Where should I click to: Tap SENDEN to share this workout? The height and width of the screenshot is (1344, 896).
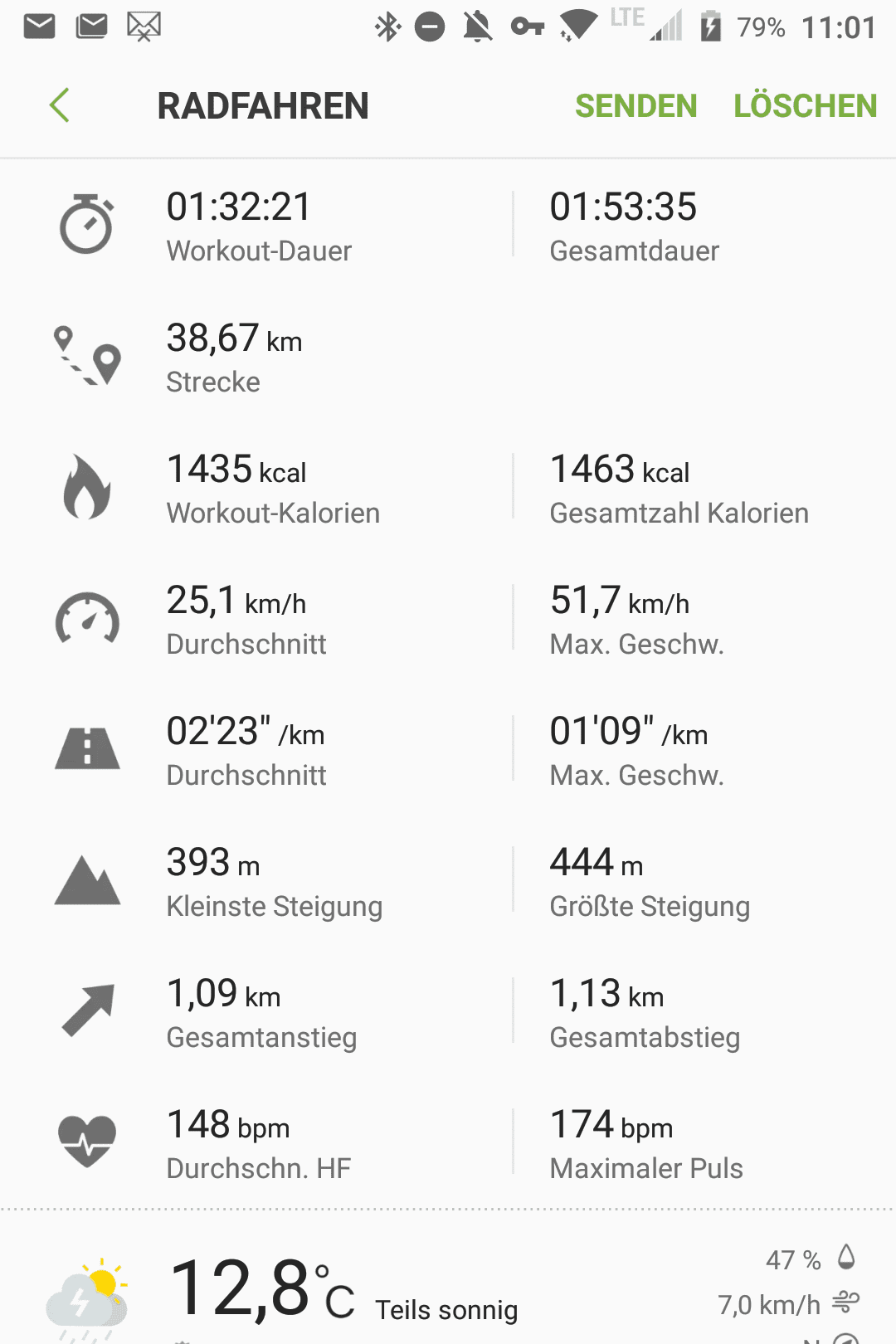pos(635,106)
